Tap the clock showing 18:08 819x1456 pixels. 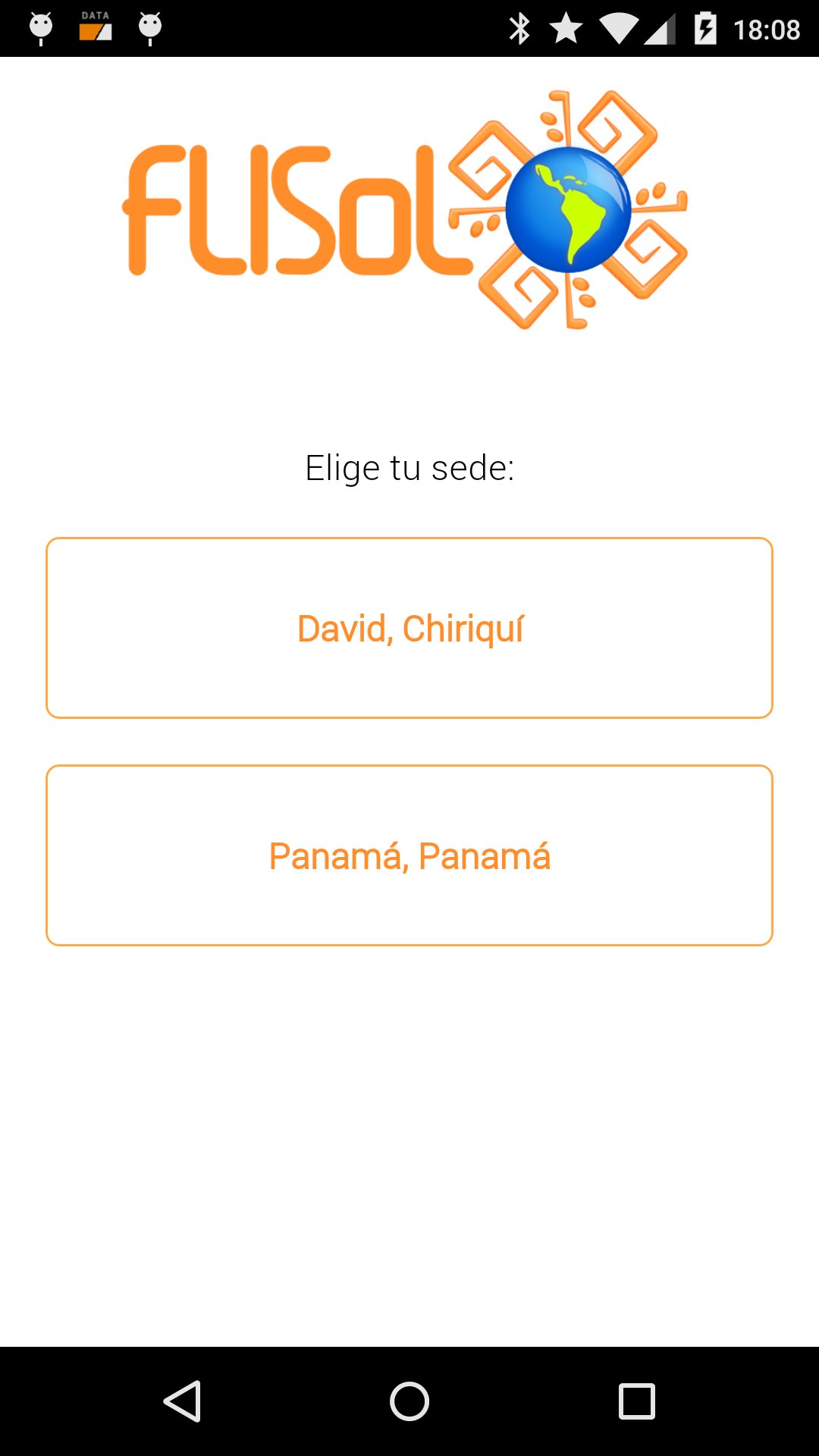[x=768, y=28]
